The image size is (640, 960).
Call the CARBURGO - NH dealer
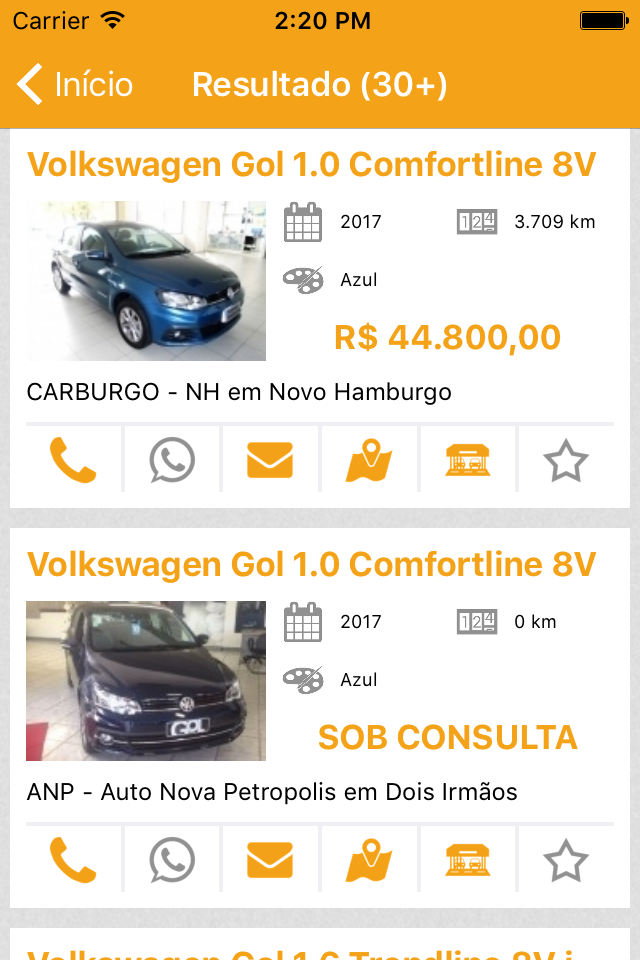(73, 460)
